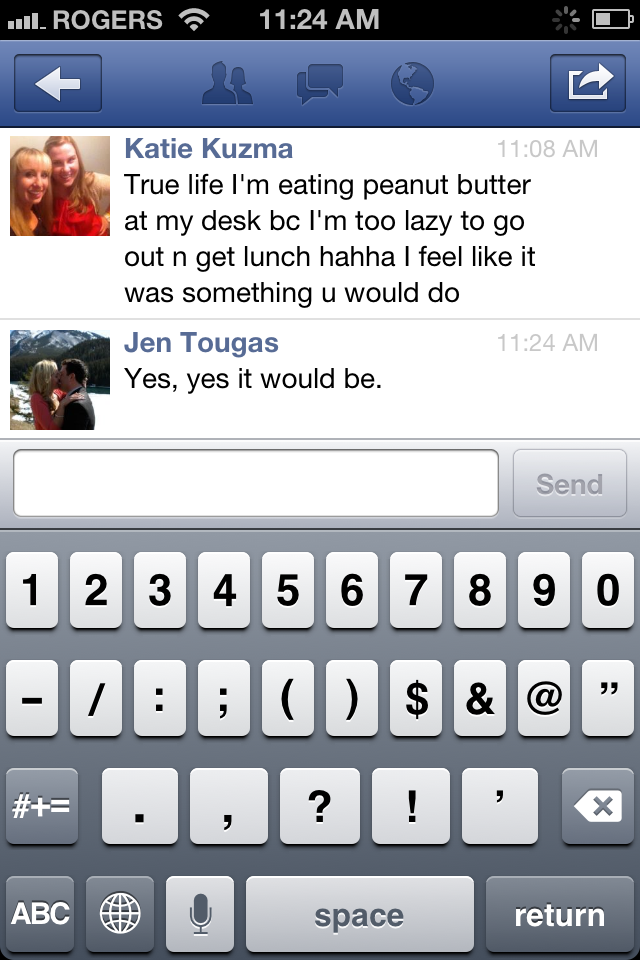Image resolution: width=640 pixels, height=960 pixels.
Task: Send the typed message
Action: (x=570, y=484)
